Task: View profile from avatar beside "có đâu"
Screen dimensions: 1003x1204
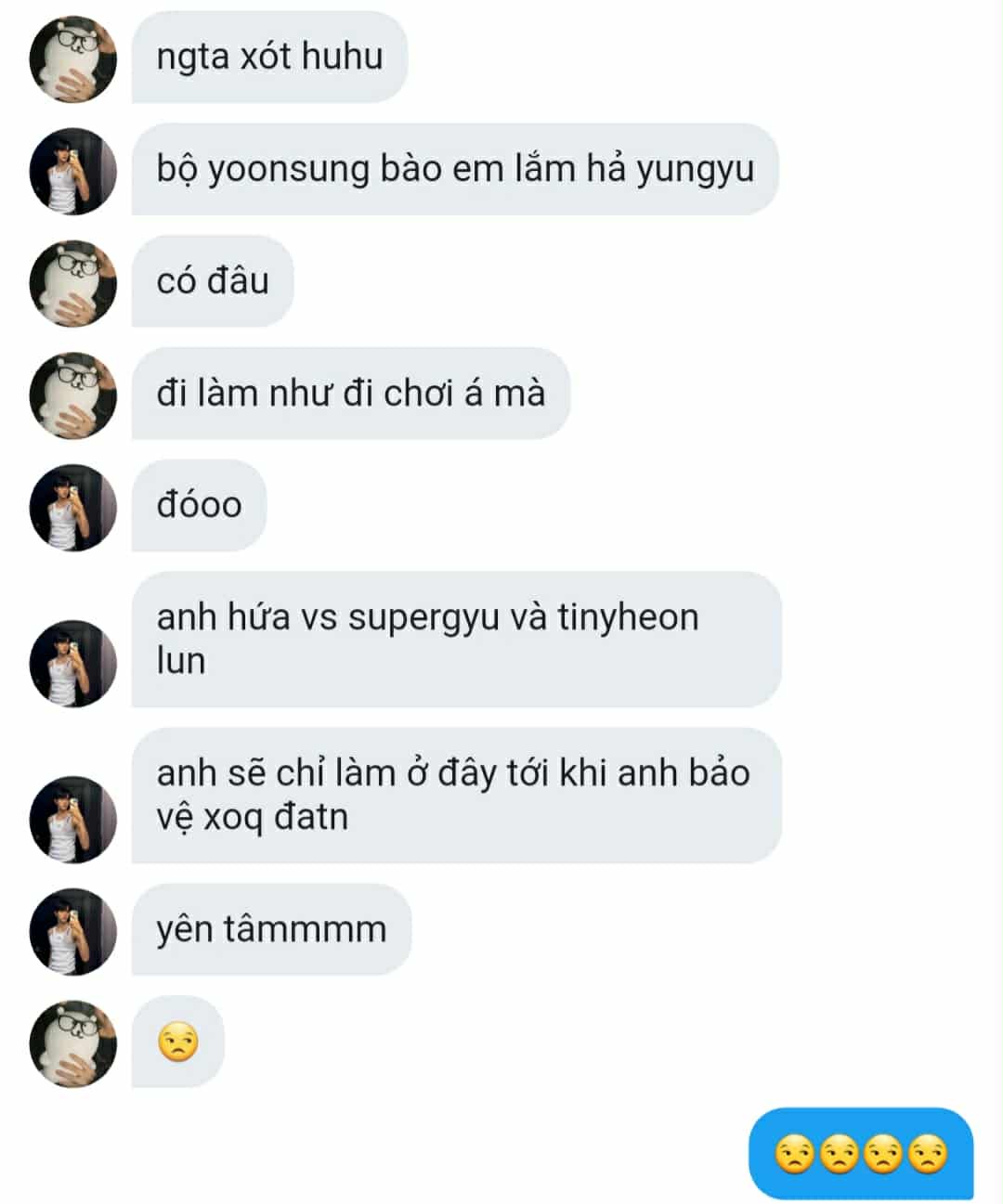Action: click(73, 284)
